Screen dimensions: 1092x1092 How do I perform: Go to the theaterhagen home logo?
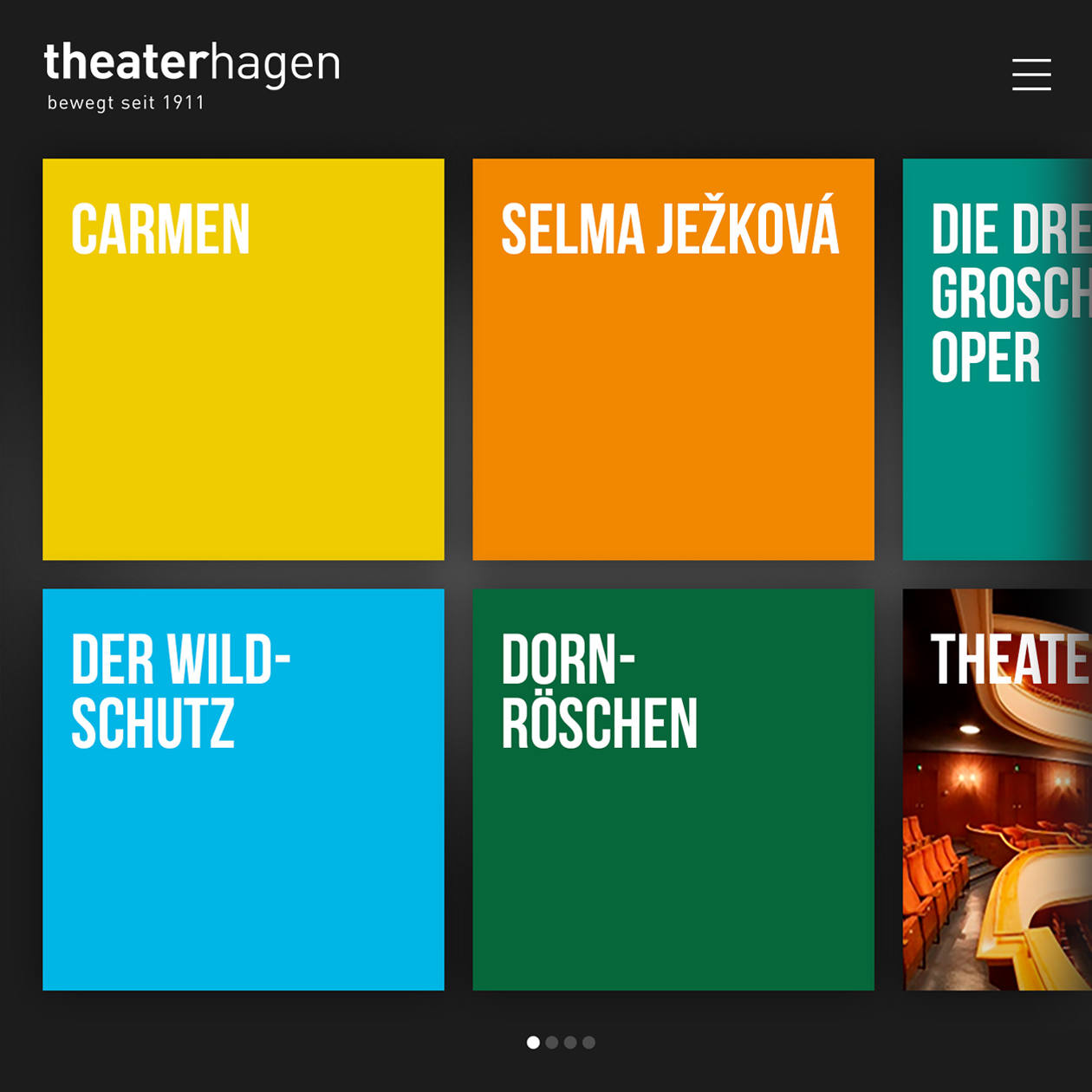(192, 76)
